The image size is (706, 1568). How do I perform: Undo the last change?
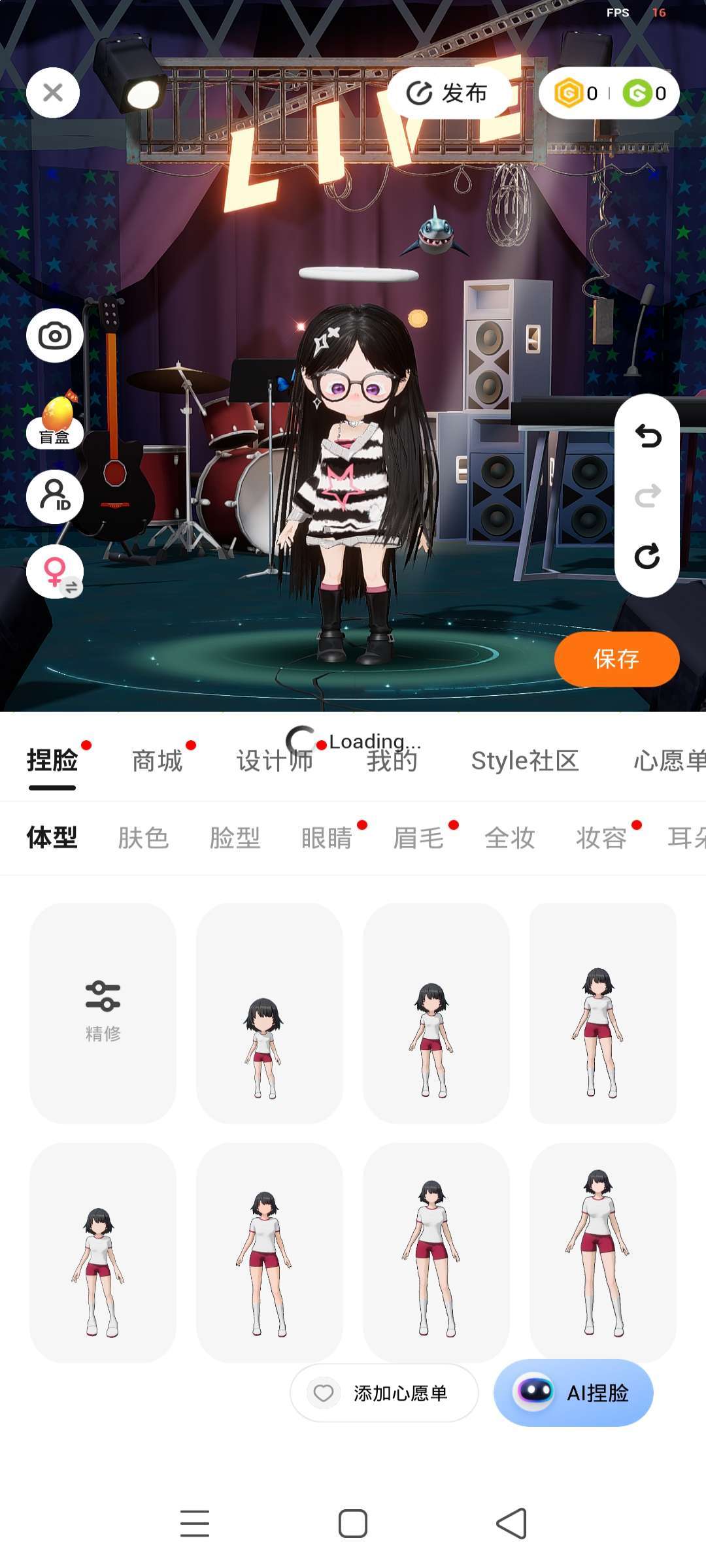pyautogui.click(x=647, y=436)
